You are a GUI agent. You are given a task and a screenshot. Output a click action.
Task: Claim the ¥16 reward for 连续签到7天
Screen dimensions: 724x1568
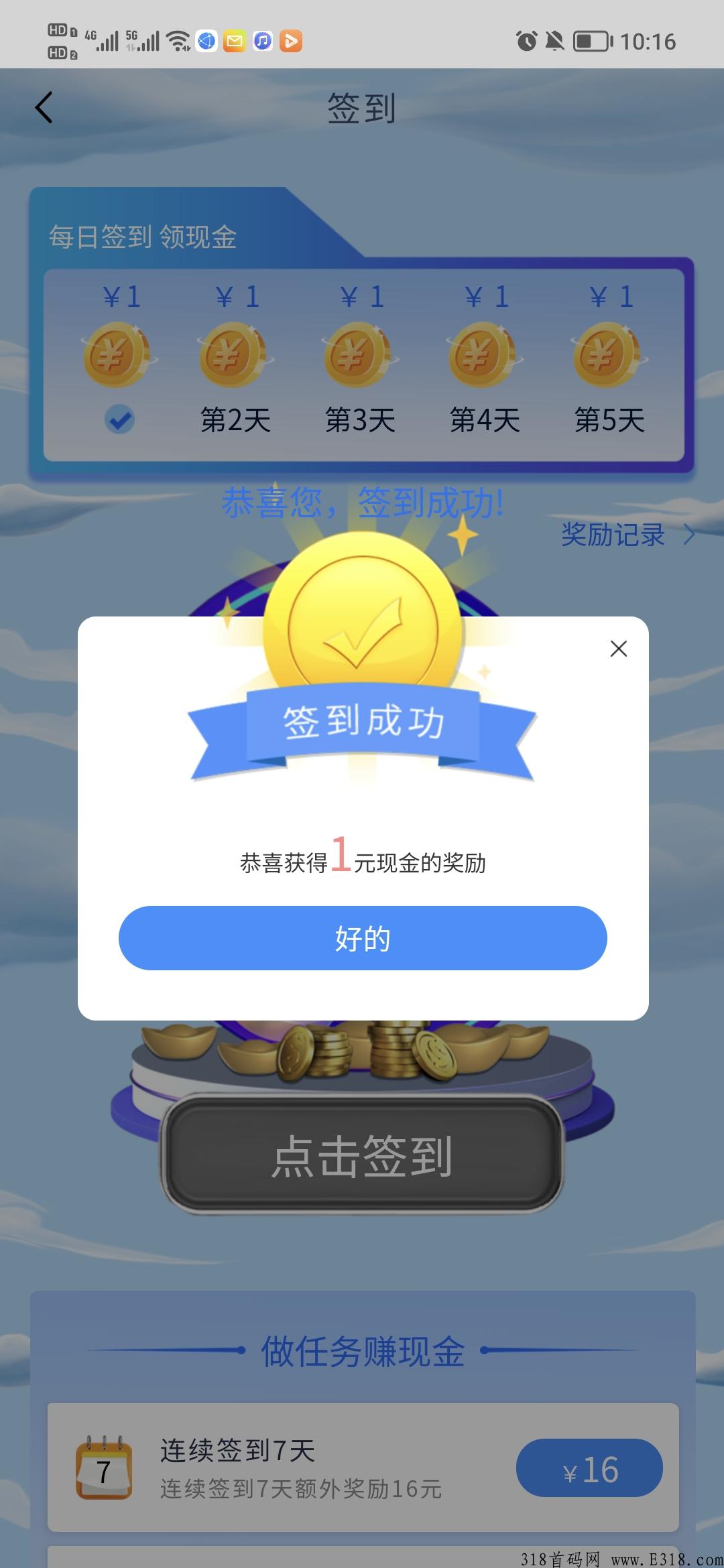pyautogui.click(x=589, y=1467)
